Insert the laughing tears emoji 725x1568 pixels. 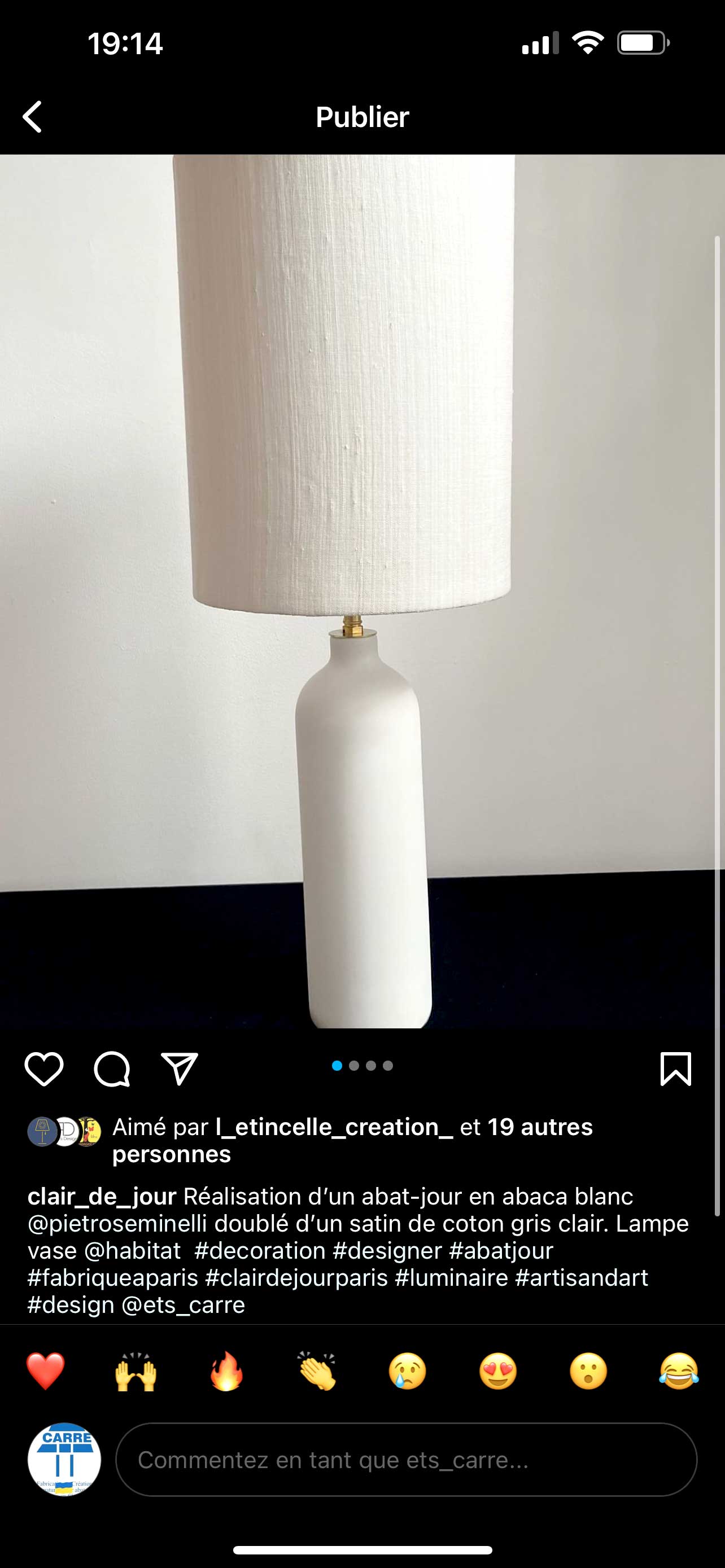click(x=679, y=1371)
